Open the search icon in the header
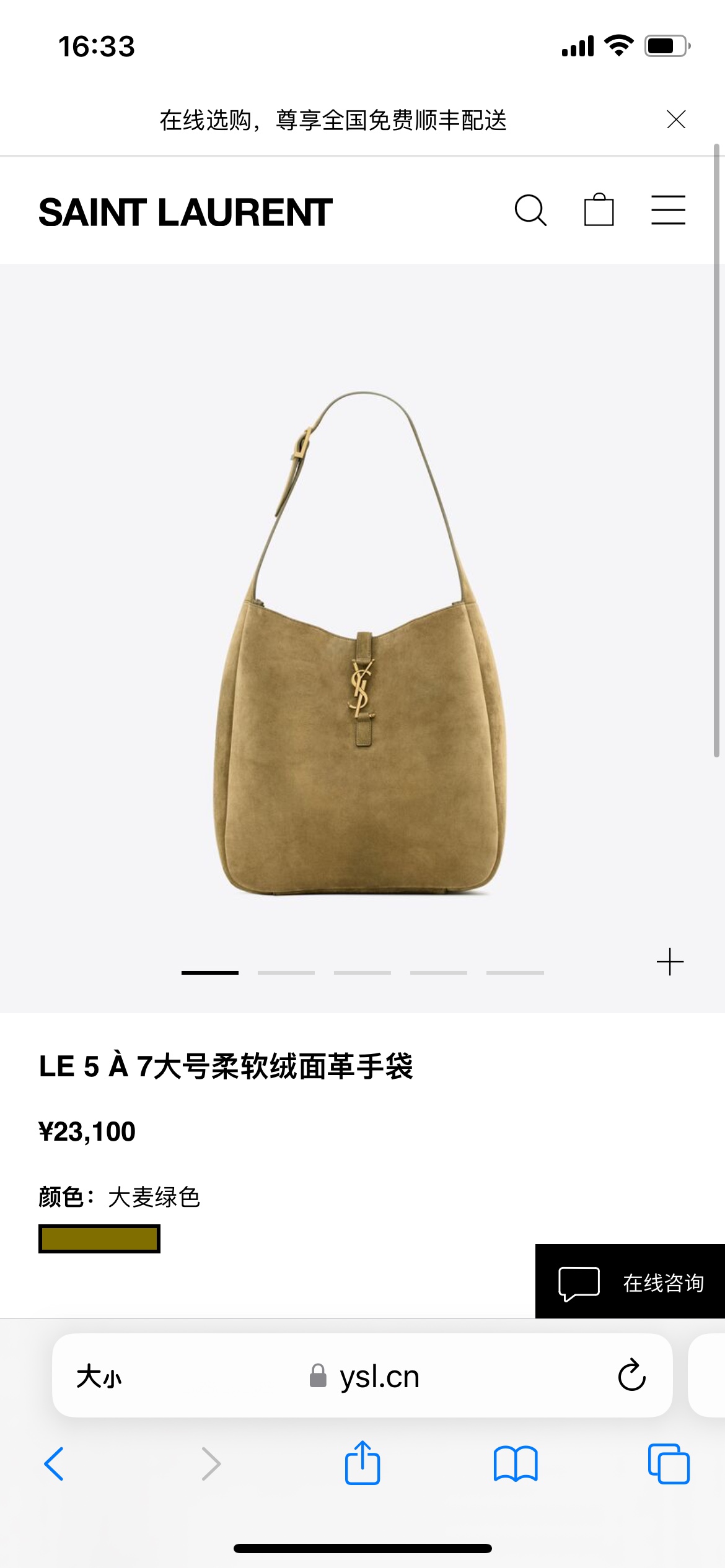This screenshot has height=1568, width=725. 530,211
